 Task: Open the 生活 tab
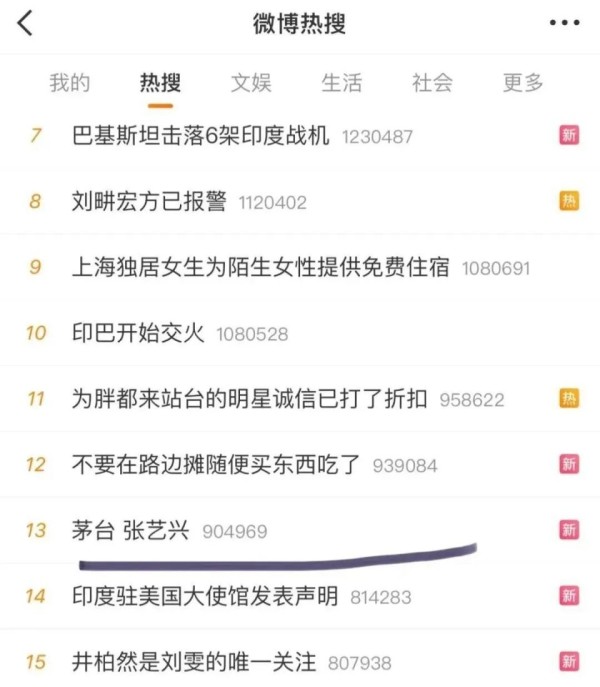coord(341,83)
